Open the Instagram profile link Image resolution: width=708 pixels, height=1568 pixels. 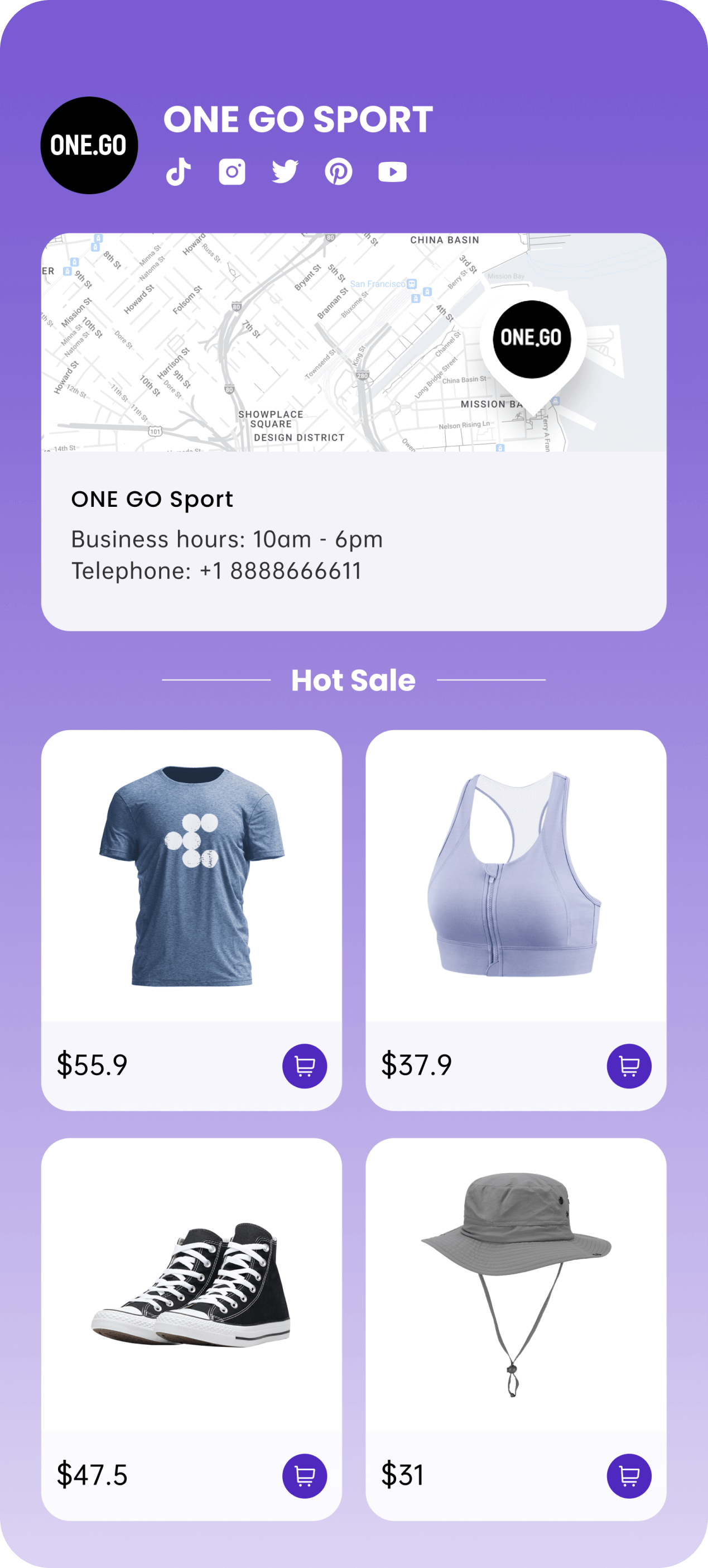point(232,172)
